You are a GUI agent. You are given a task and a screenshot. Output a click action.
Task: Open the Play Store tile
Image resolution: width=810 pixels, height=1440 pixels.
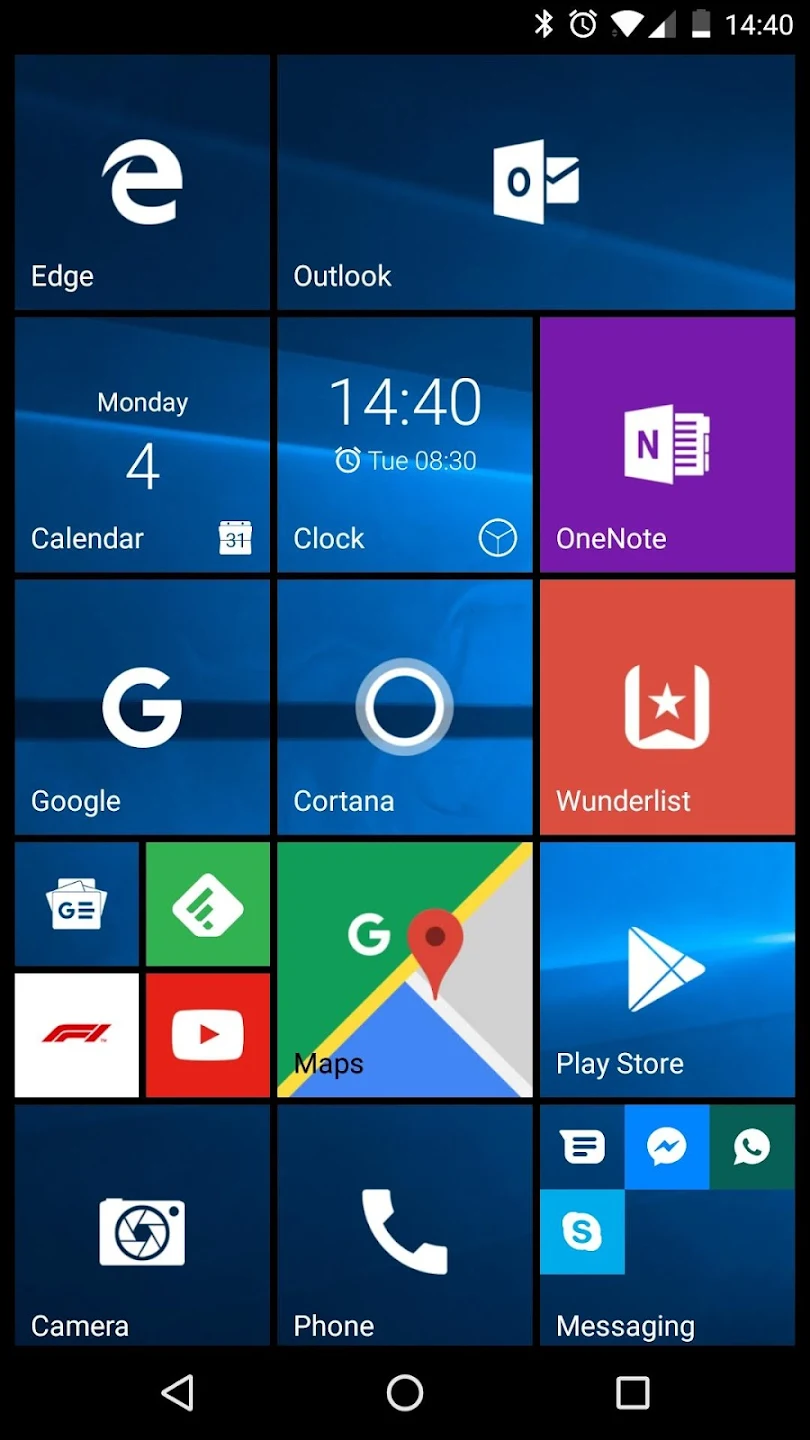pos(667,970)
